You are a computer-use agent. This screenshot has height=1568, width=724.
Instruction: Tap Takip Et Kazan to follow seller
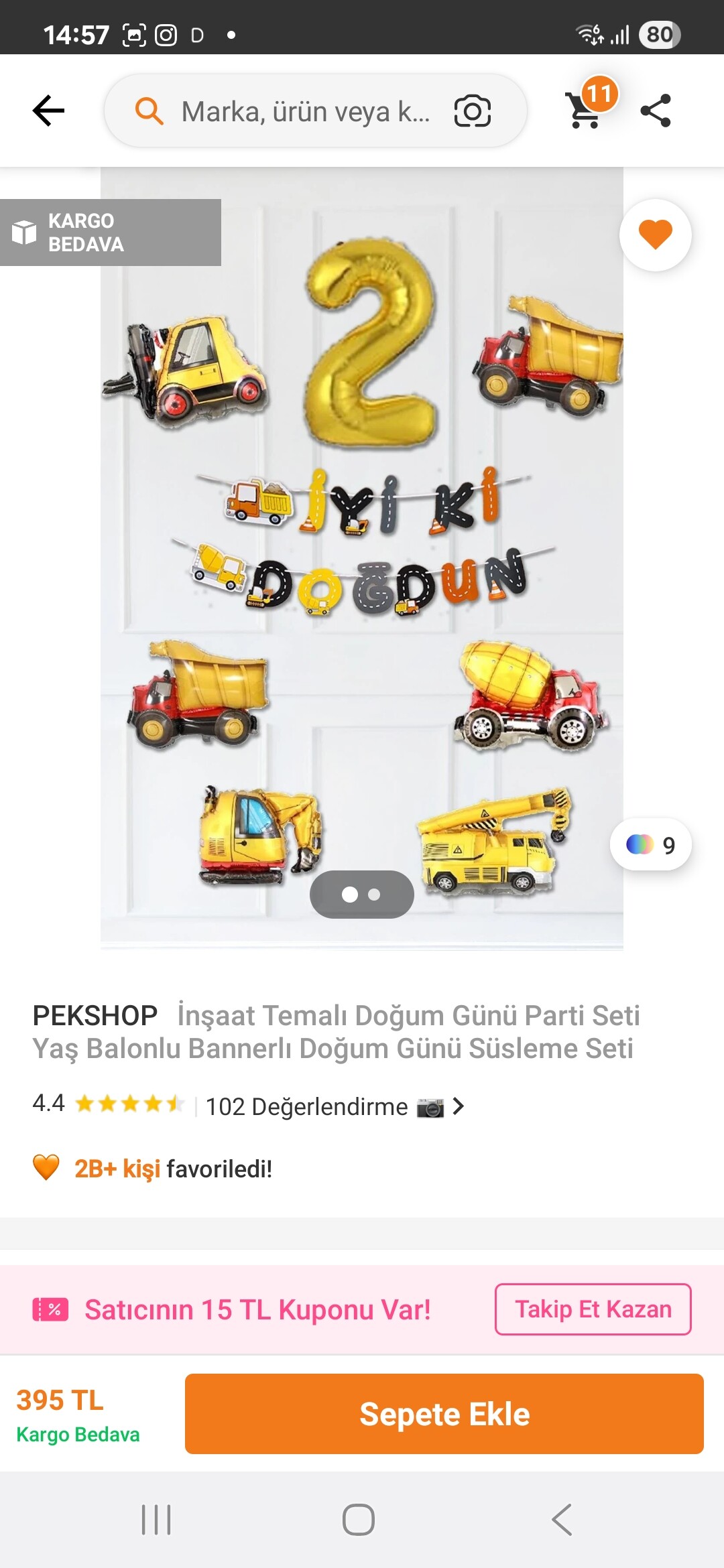(593, 1309)
